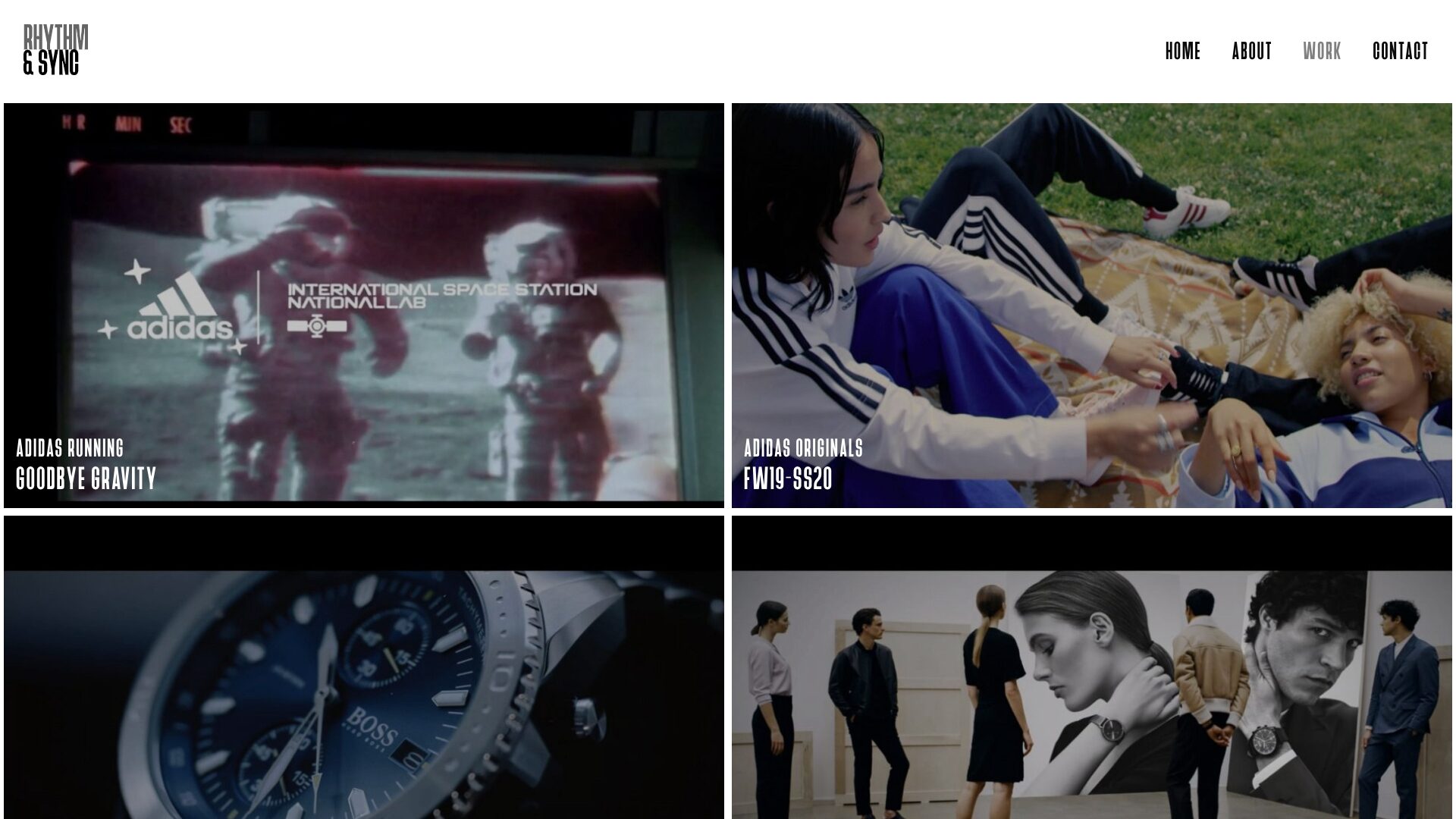Open the About page
This screenshot has width=1456, height=819.
click(x=1251, y=51)
